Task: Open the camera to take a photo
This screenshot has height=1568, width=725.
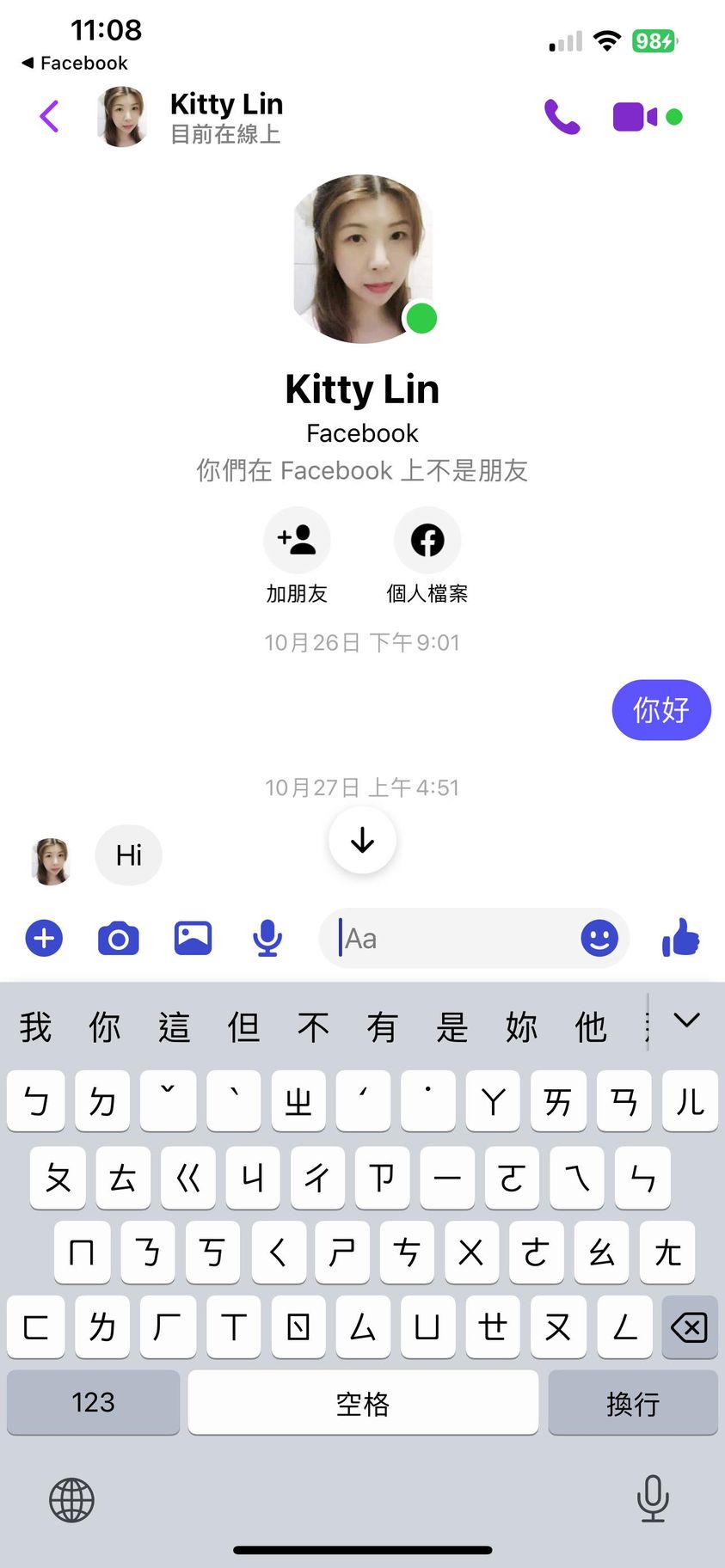Action: 119,938
